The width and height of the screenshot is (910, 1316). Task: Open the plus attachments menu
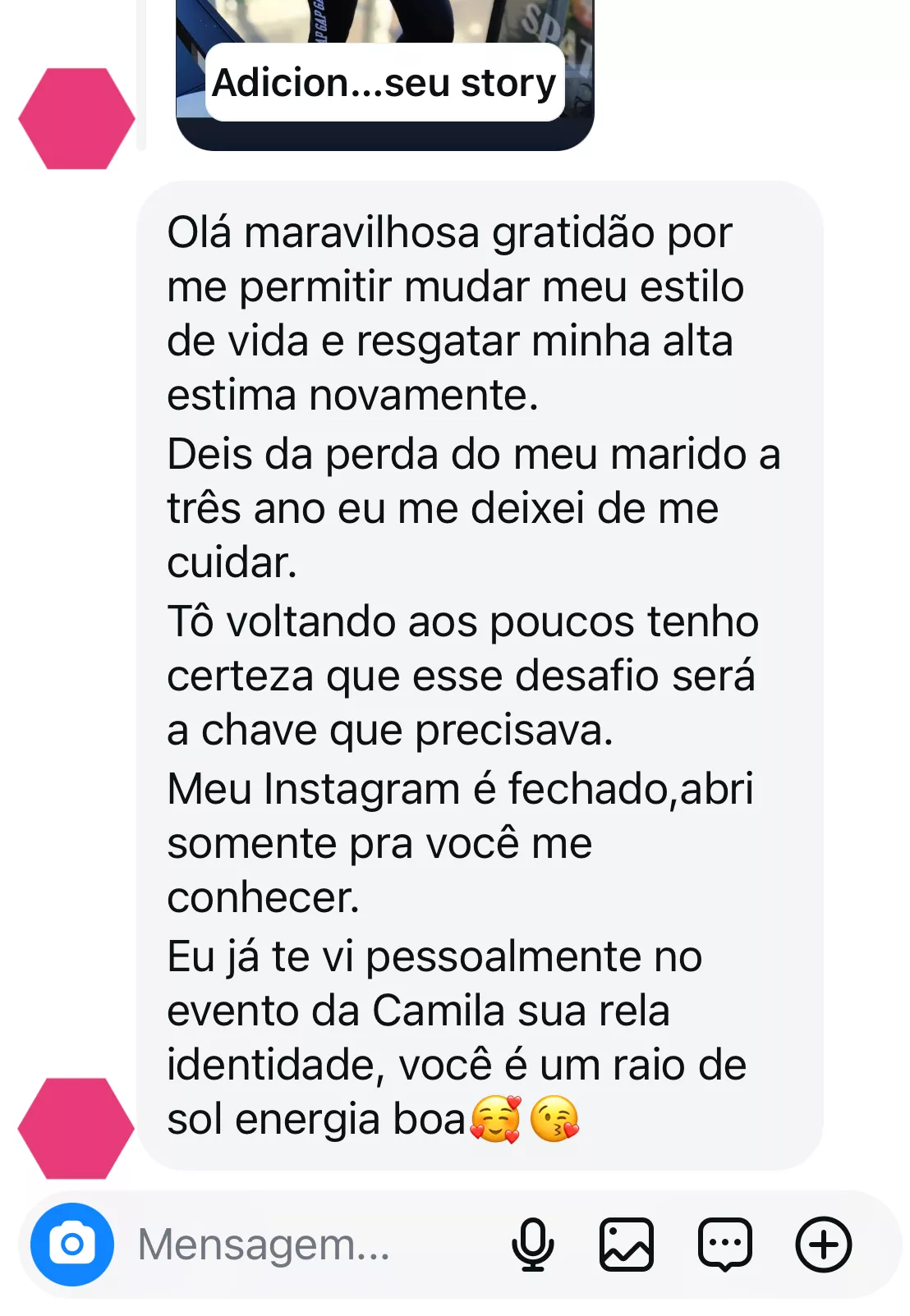point(823,1244)
